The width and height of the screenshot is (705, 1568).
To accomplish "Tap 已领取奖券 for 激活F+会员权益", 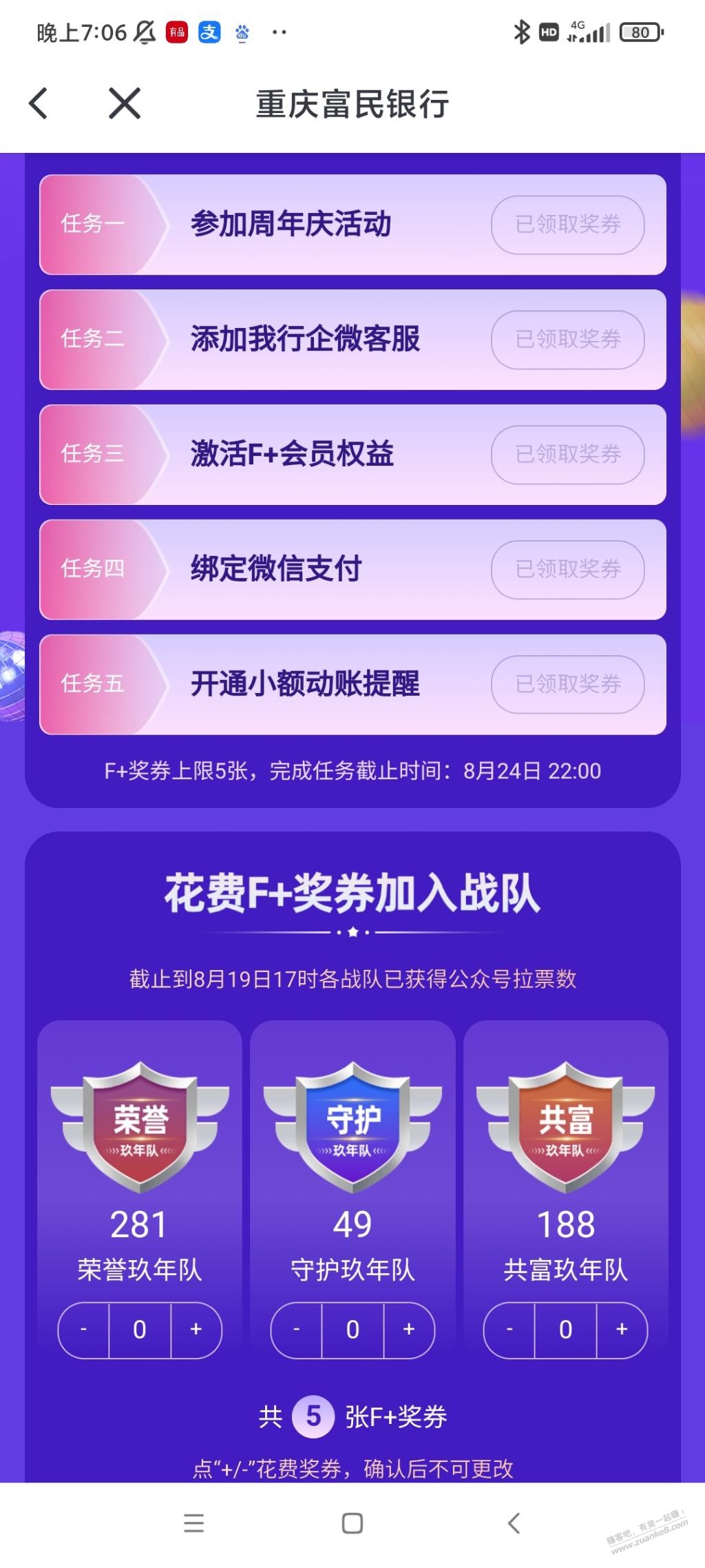I will tap(567, 455).
